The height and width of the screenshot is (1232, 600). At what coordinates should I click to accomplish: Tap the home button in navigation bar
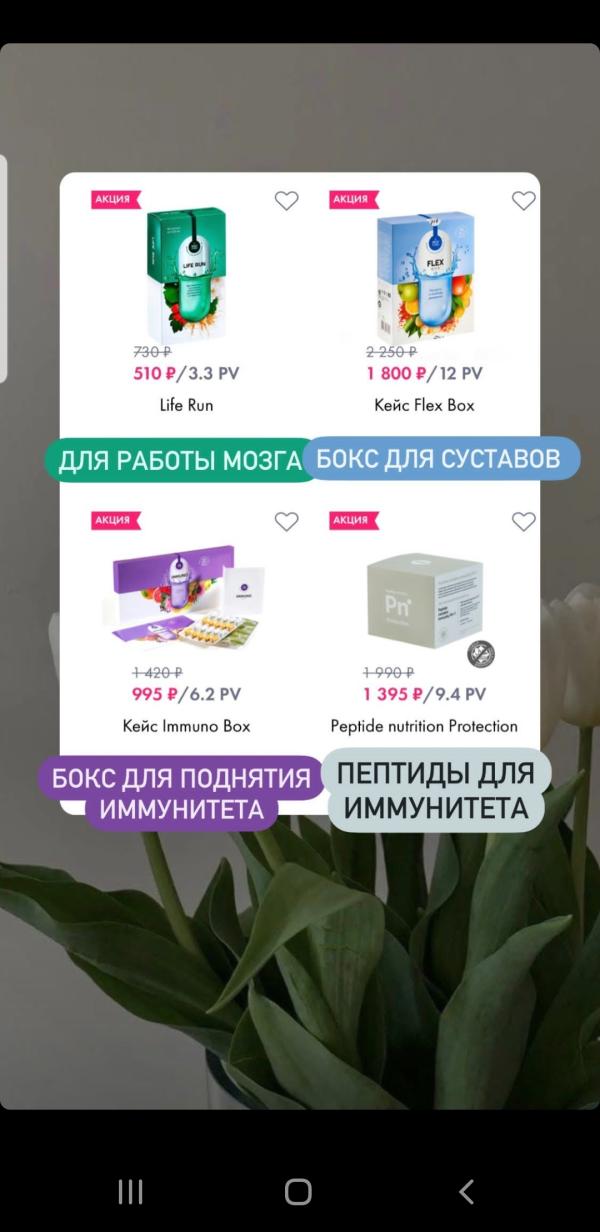[x=298, y=1191]
